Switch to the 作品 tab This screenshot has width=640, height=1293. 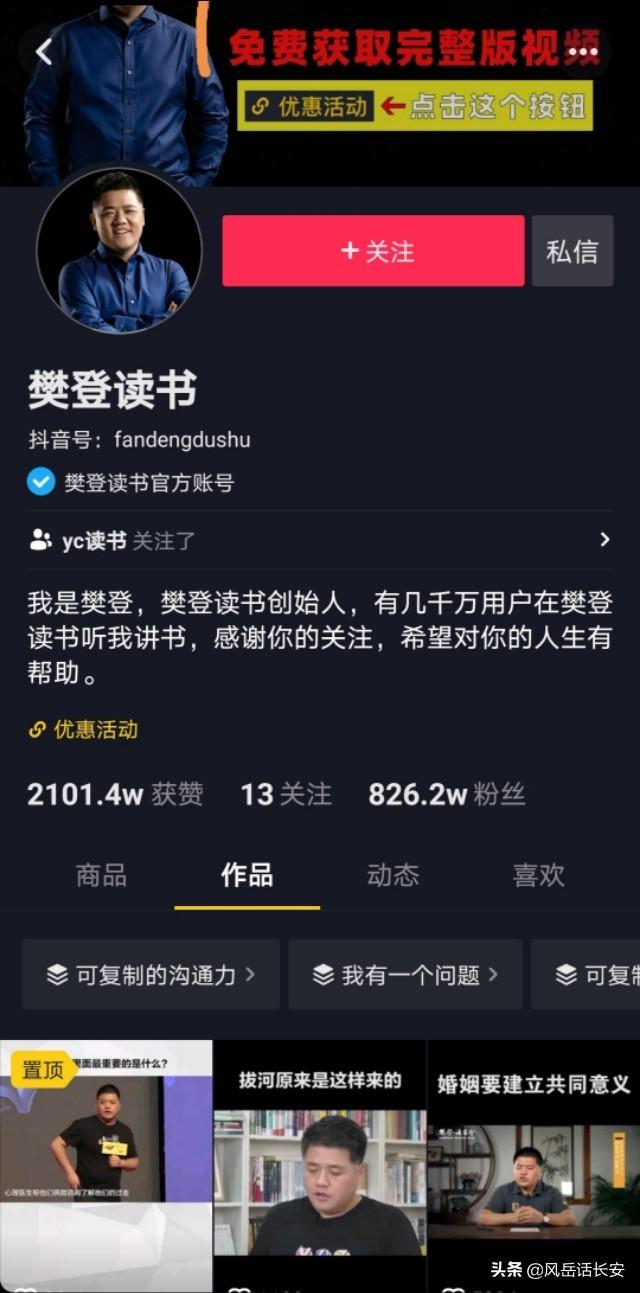coord(247,875)
